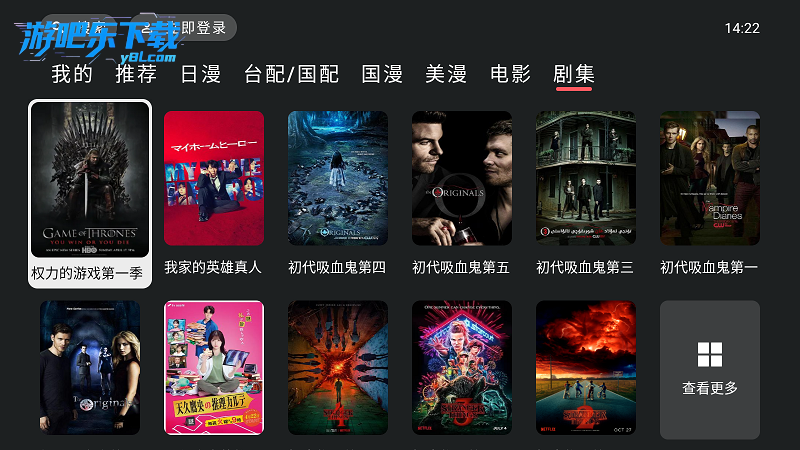800x450 pixels.
Task: Open the 电影 tab
Action: coord(510,73)
